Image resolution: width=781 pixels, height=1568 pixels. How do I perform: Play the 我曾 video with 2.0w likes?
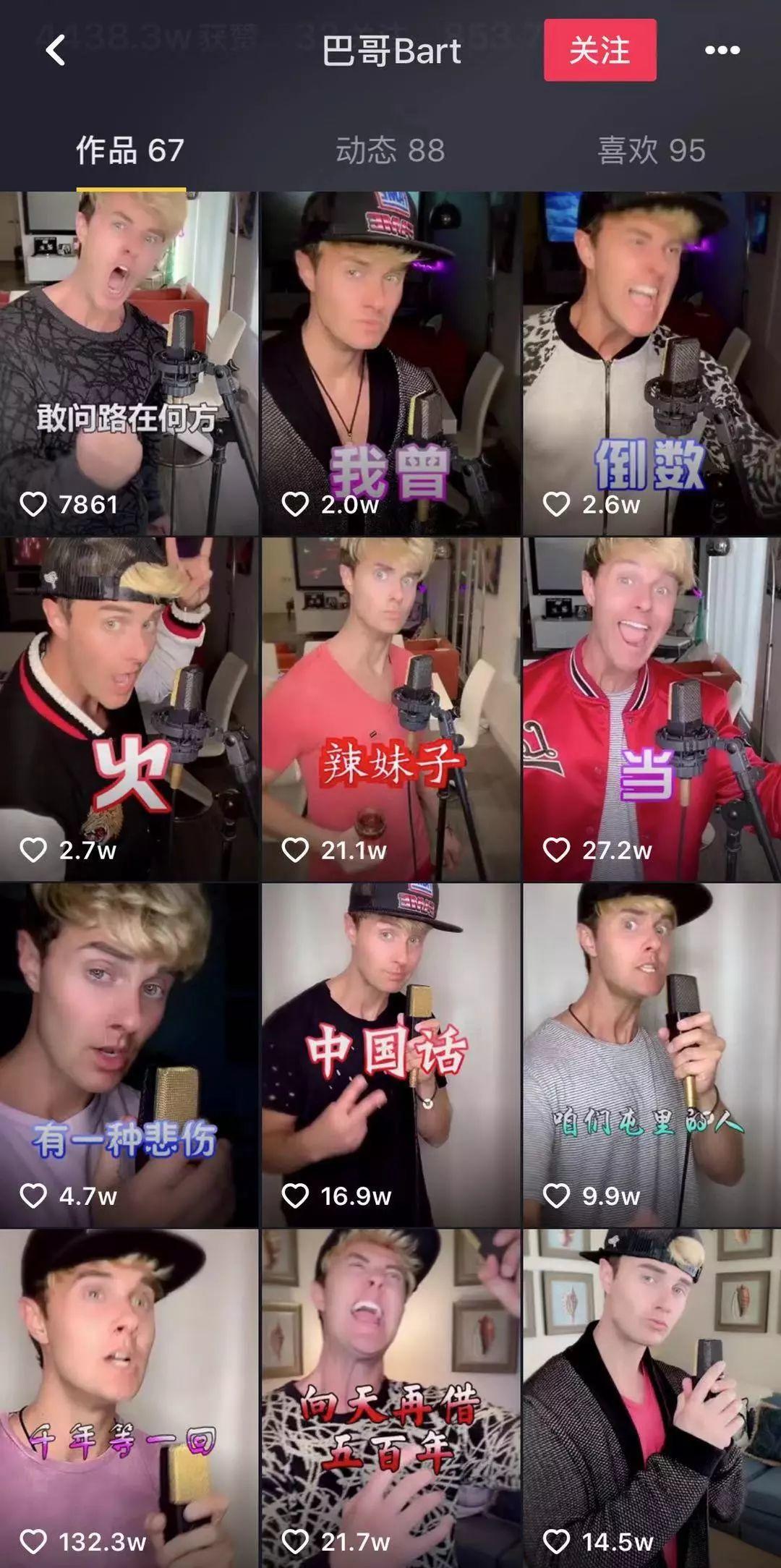pyautogui.click(x=390, y=362)
